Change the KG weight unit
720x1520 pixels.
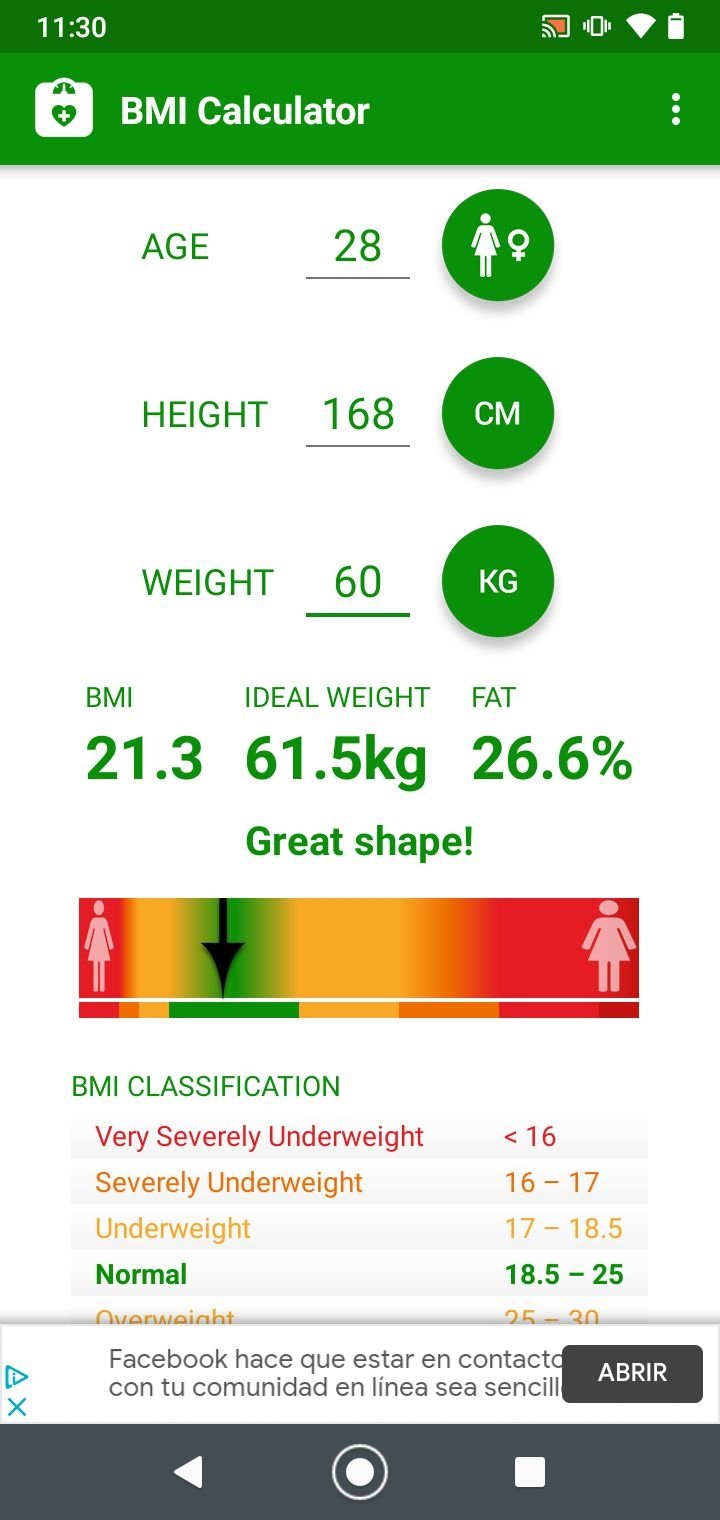(x=498, y=581)
